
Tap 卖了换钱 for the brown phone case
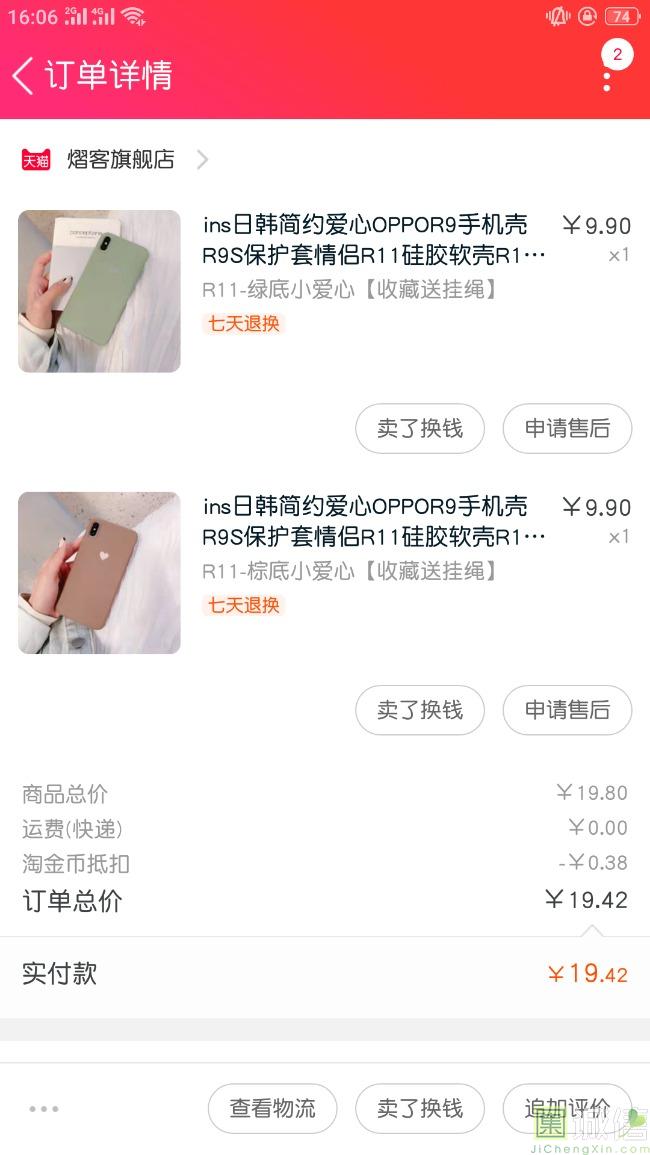420,710
